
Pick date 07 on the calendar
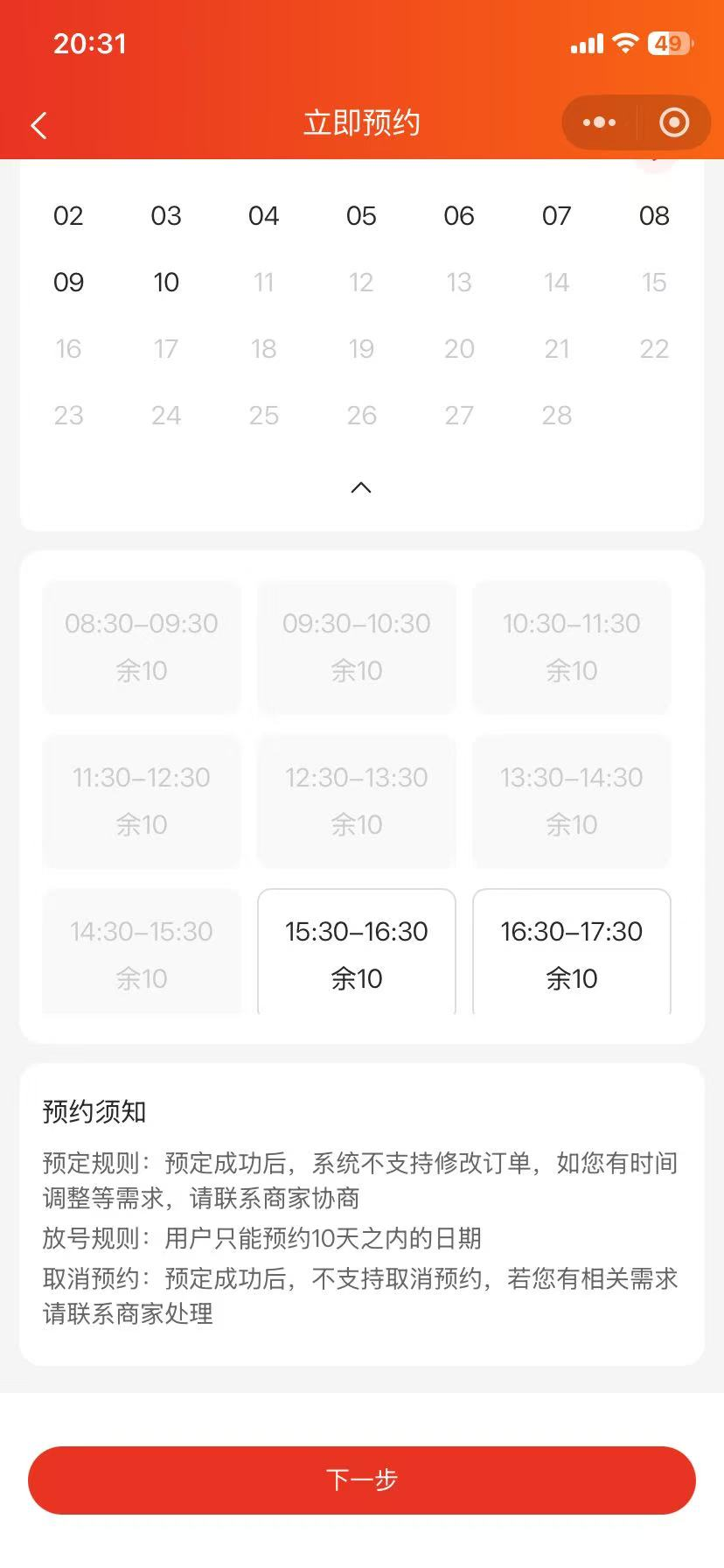(x=556, y=216)
